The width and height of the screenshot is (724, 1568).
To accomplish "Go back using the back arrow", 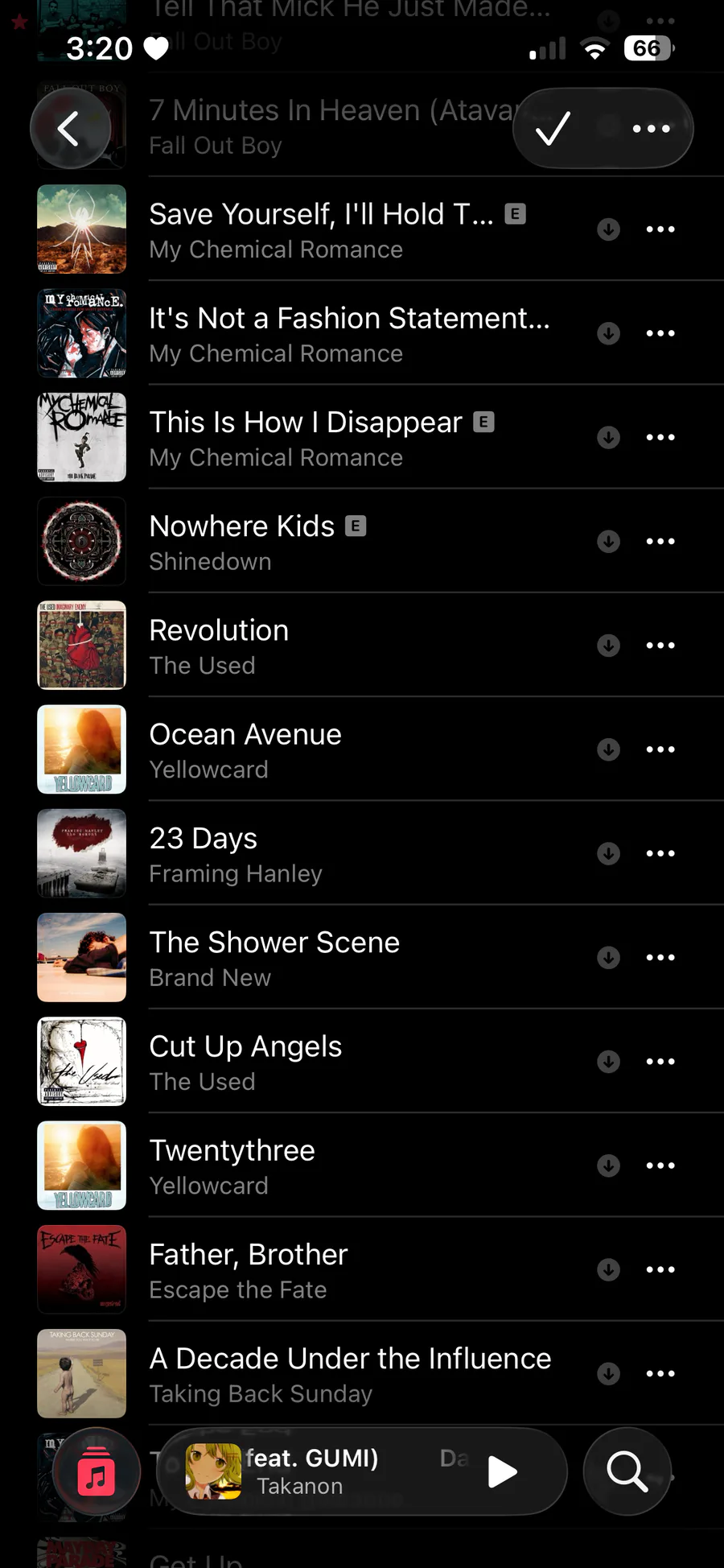I will (70, 129).
